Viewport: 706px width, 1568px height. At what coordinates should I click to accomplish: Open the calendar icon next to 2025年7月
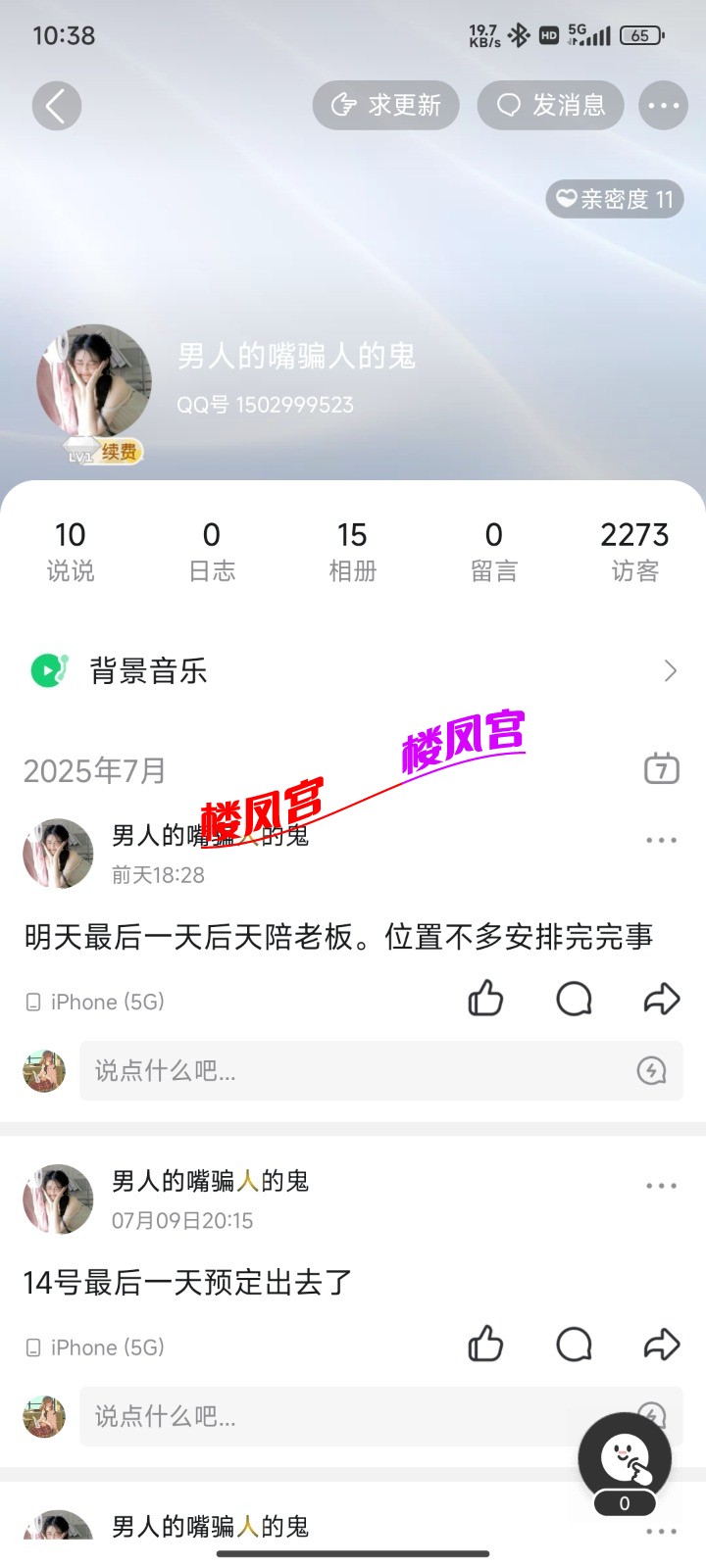click(x=662, y=769)
